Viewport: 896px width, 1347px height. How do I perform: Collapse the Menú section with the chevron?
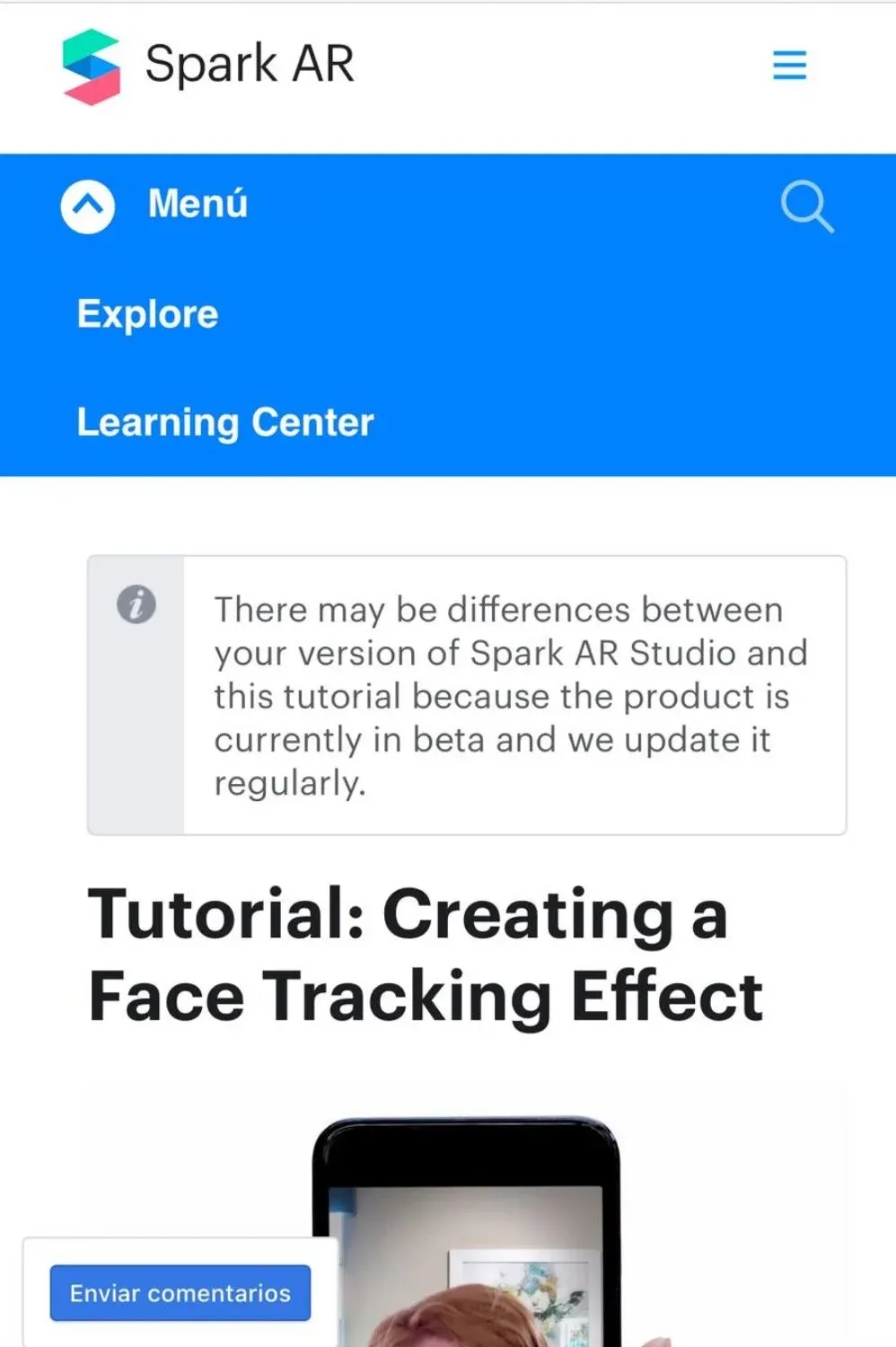point(88,206)
